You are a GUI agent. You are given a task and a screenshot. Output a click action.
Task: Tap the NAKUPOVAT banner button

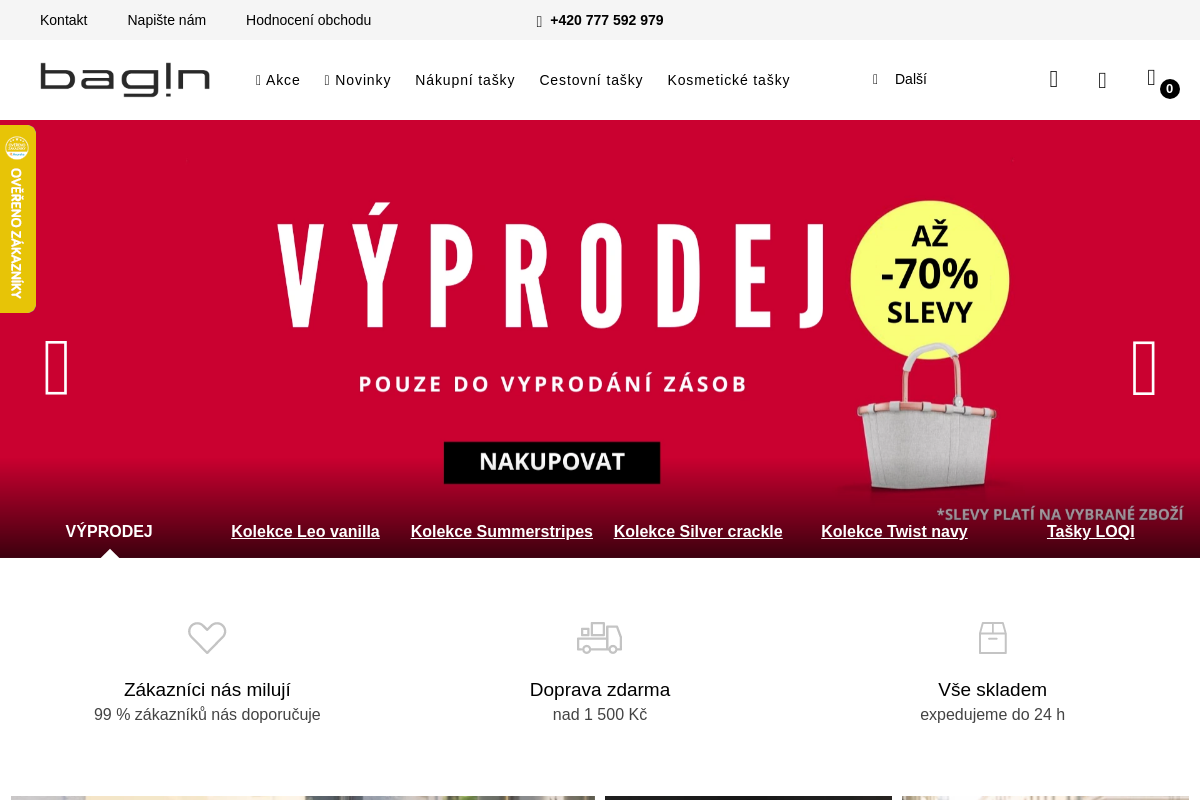coord(551,462)
